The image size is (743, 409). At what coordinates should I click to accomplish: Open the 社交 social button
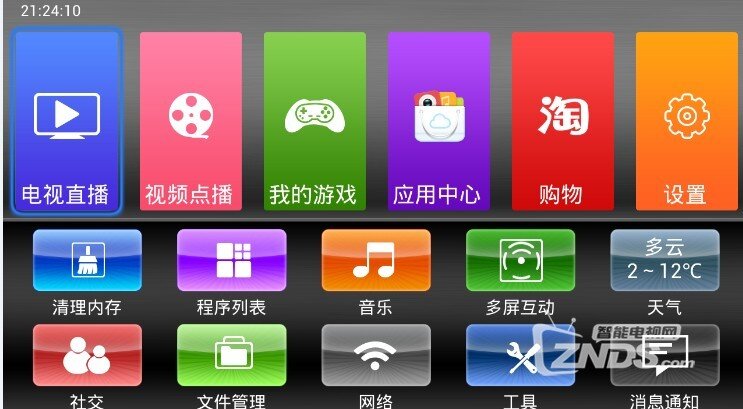[x=87, y=355]
